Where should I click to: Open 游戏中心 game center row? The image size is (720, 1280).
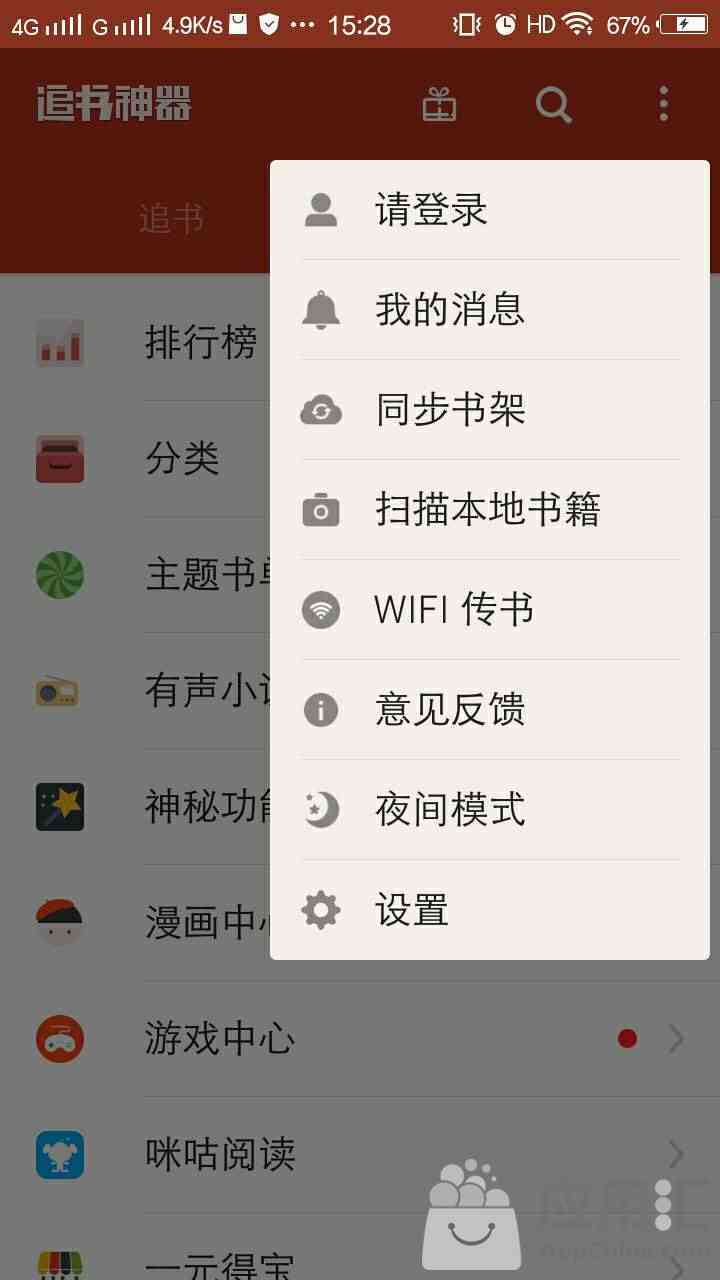point(360,1039)
